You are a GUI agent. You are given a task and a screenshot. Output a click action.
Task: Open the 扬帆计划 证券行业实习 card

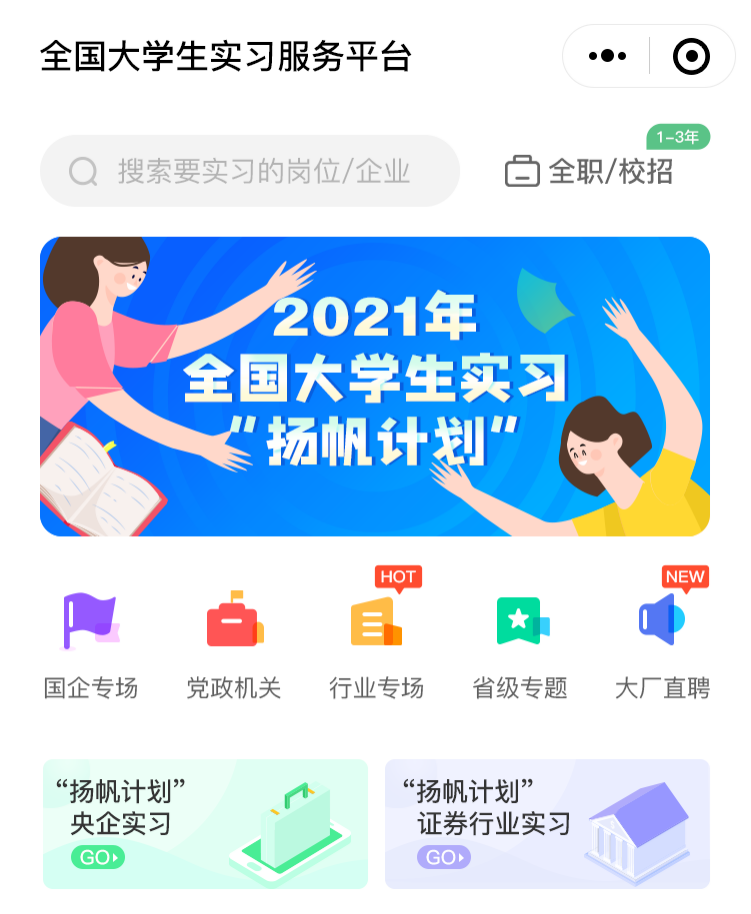pyautogui.click(x=547, y=824)
